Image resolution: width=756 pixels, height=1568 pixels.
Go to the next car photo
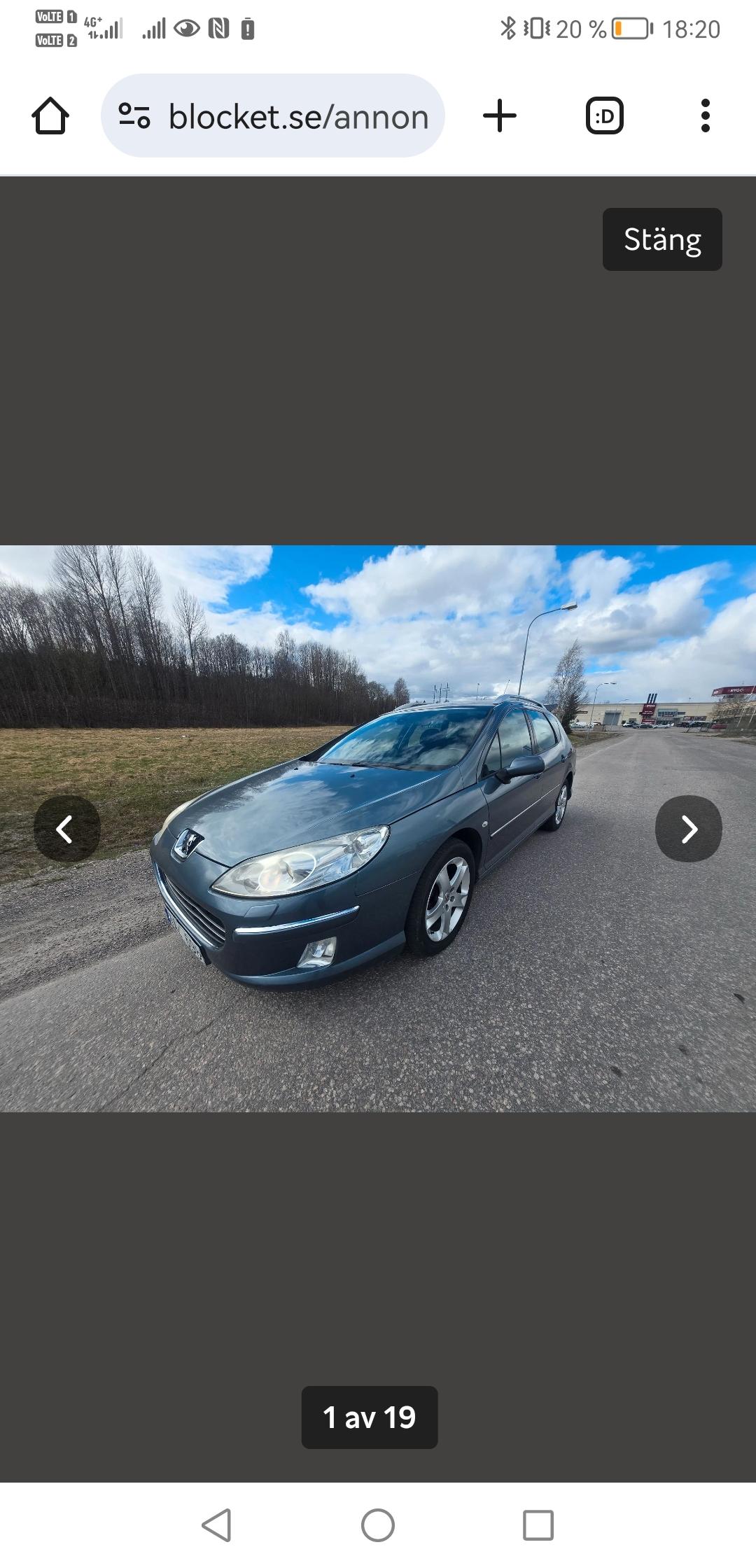(688, 829)
